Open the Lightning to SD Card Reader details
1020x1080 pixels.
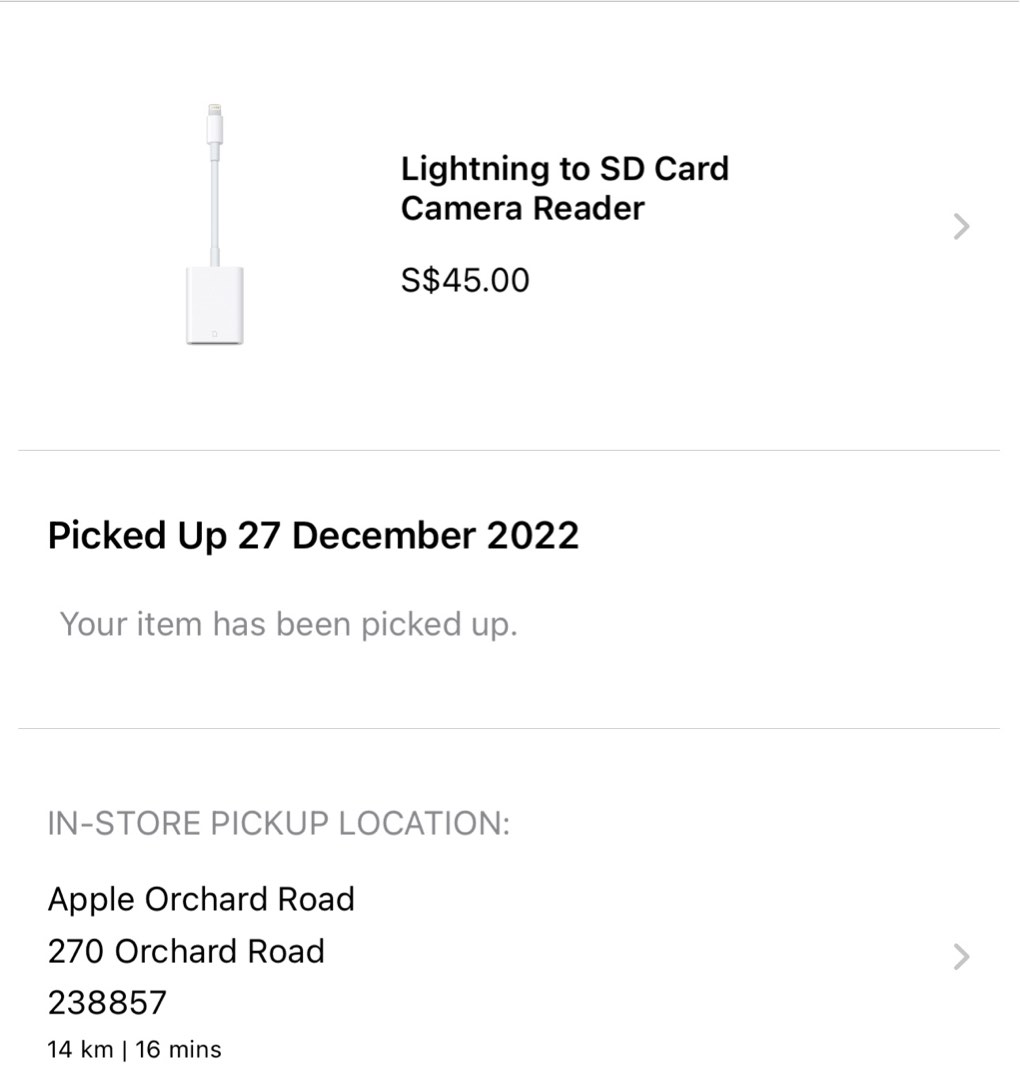click(x=565, y=188)
